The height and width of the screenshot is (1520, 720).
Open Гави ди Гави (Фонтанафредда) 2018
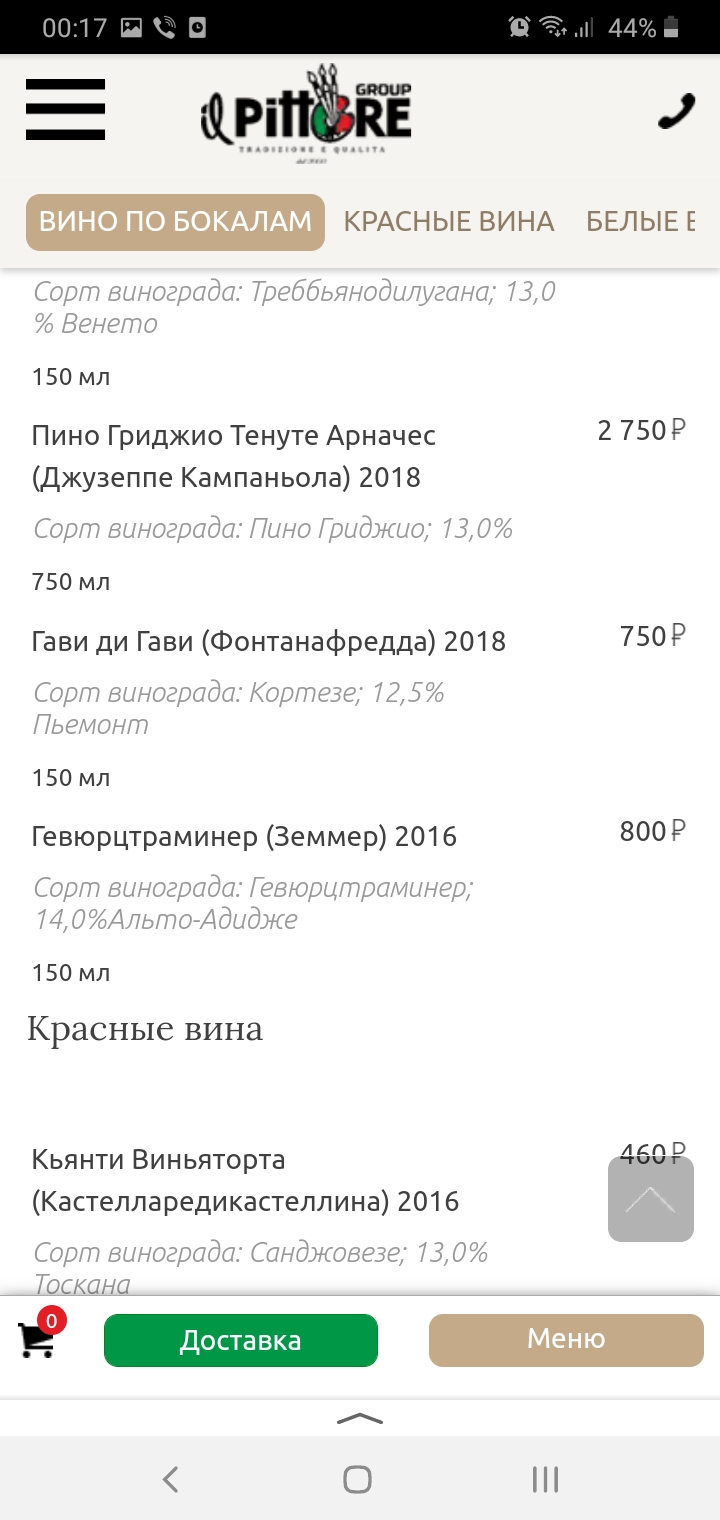(x=268, y=641)
